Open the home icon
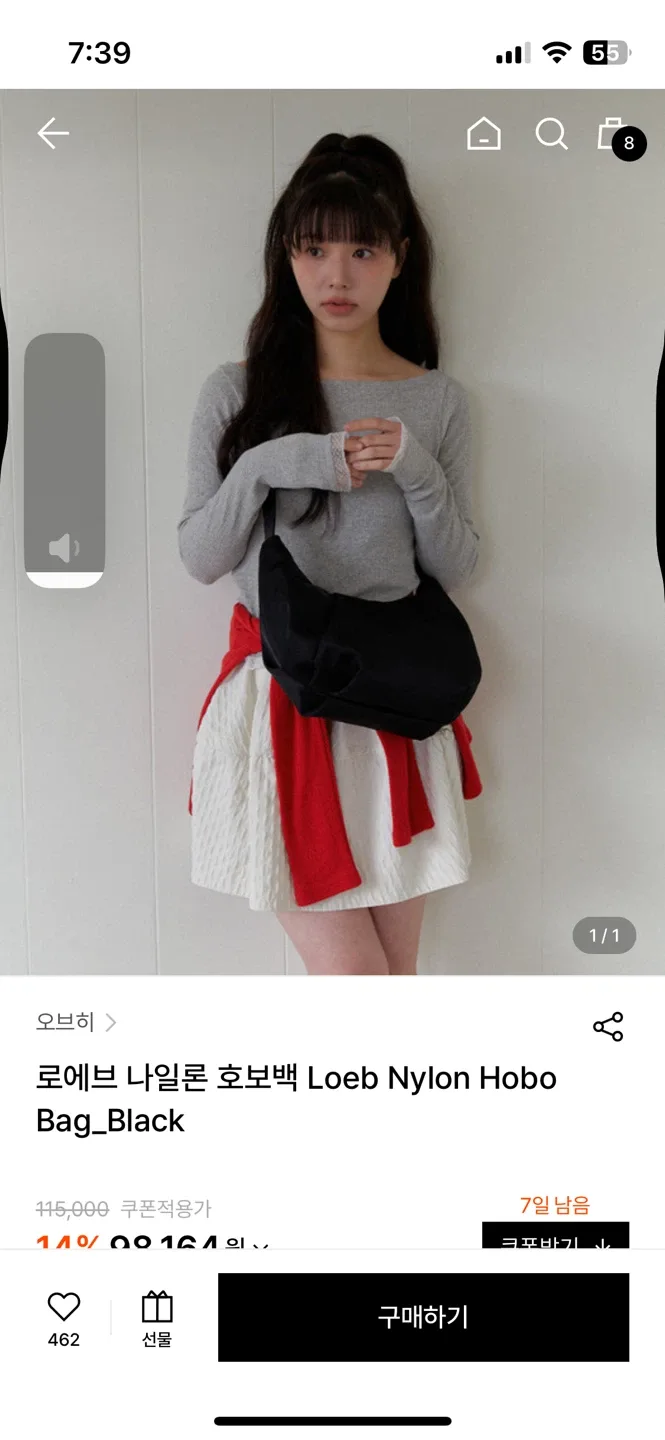The height and width of the screenshot is (1440, 665). tap(484, 133)
